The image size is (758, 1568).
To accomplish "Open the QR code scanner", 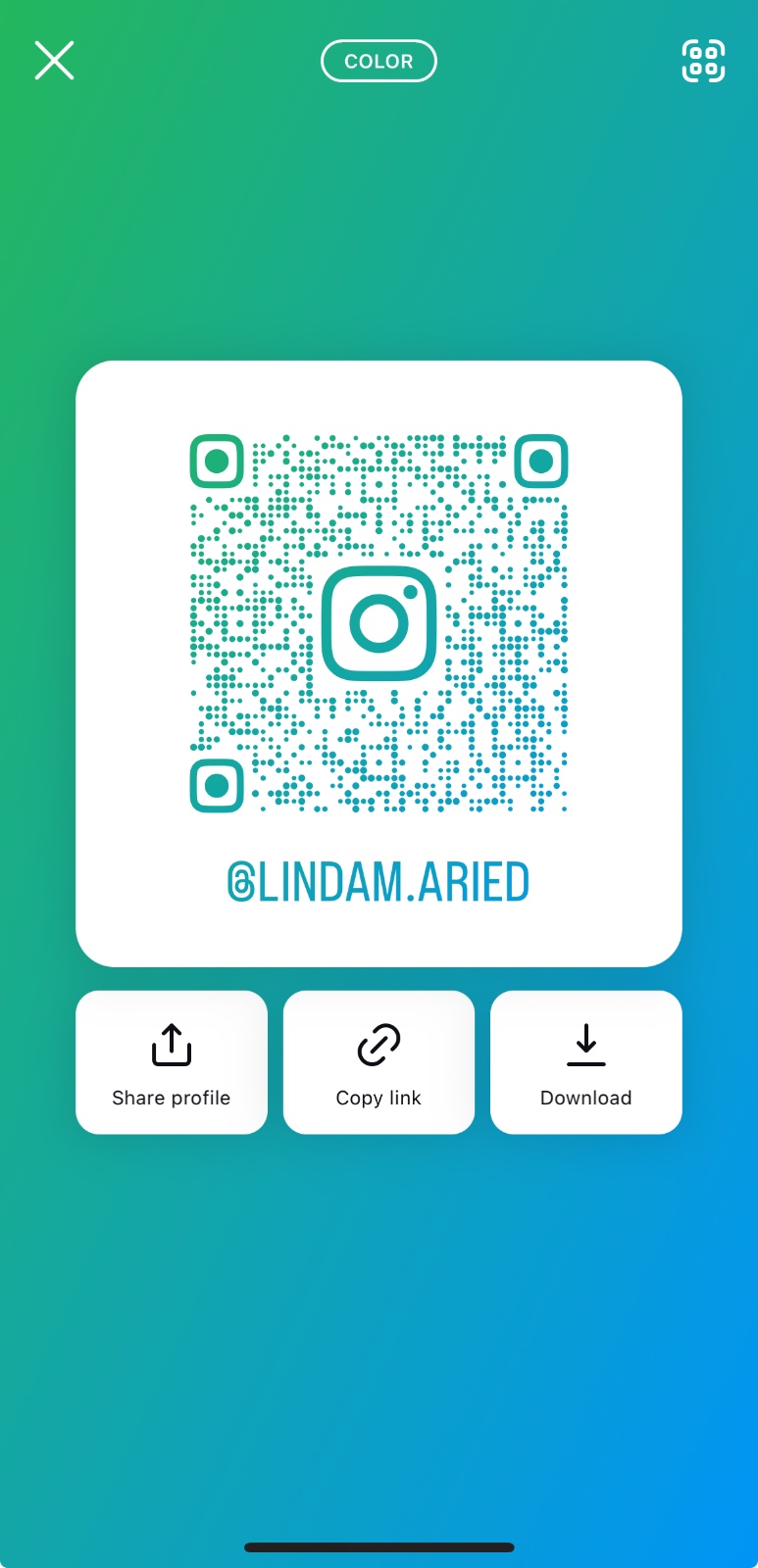I will point(703,61).
